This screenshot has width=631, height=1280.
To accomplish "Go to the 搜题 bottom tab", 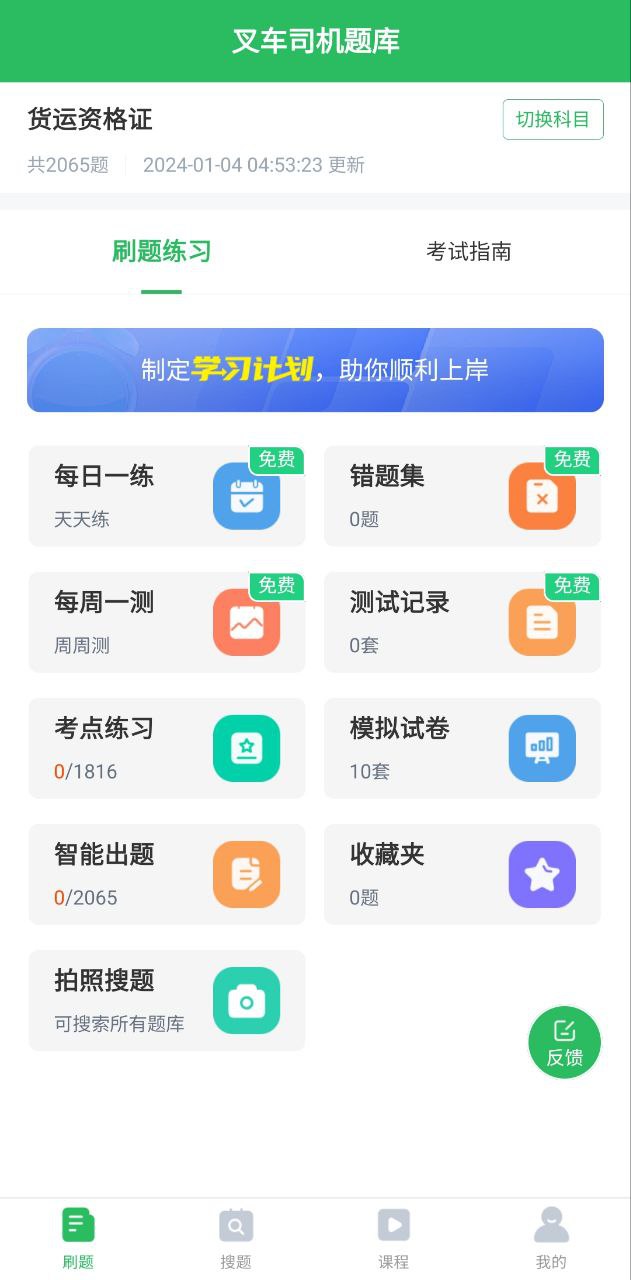I will 236,1238.
